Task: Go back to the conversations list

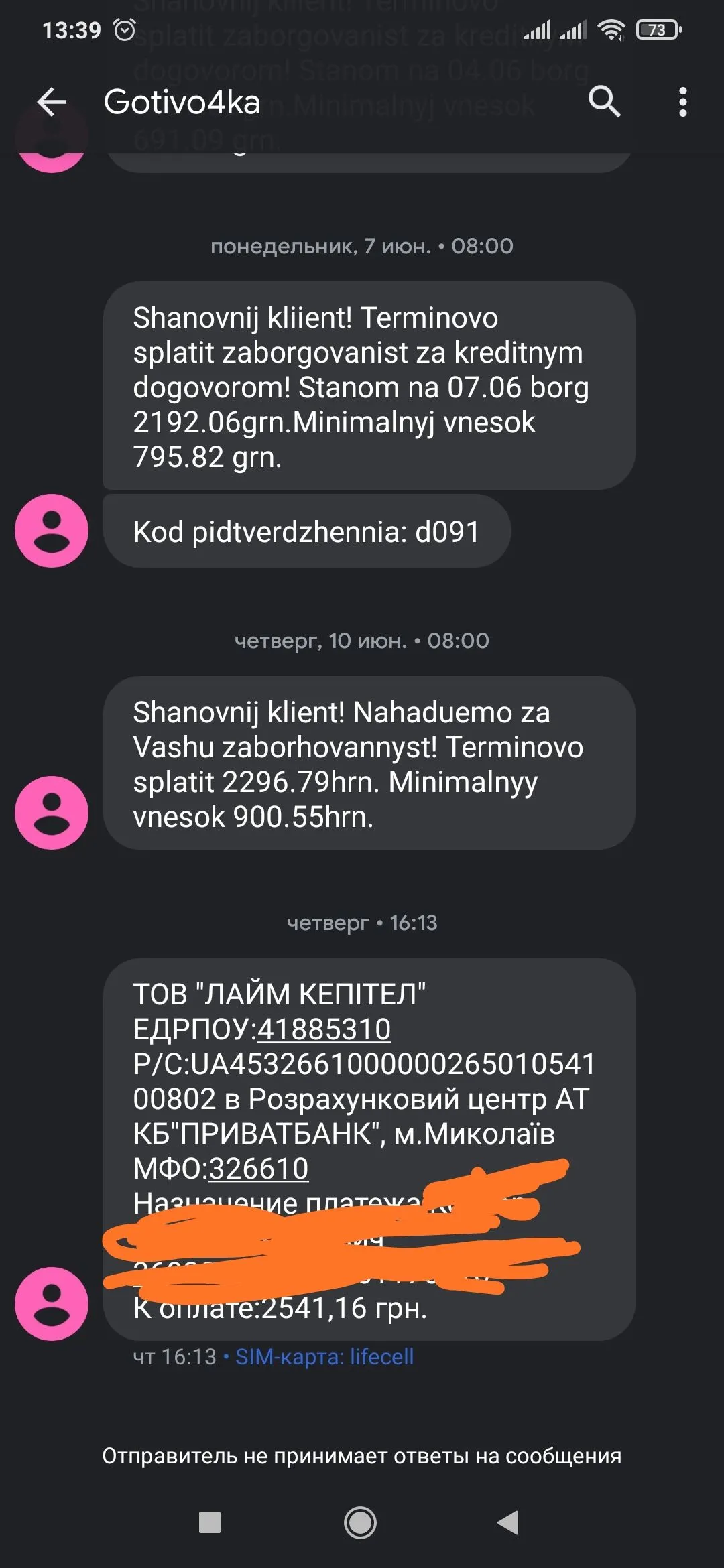Action: point(52,102)
